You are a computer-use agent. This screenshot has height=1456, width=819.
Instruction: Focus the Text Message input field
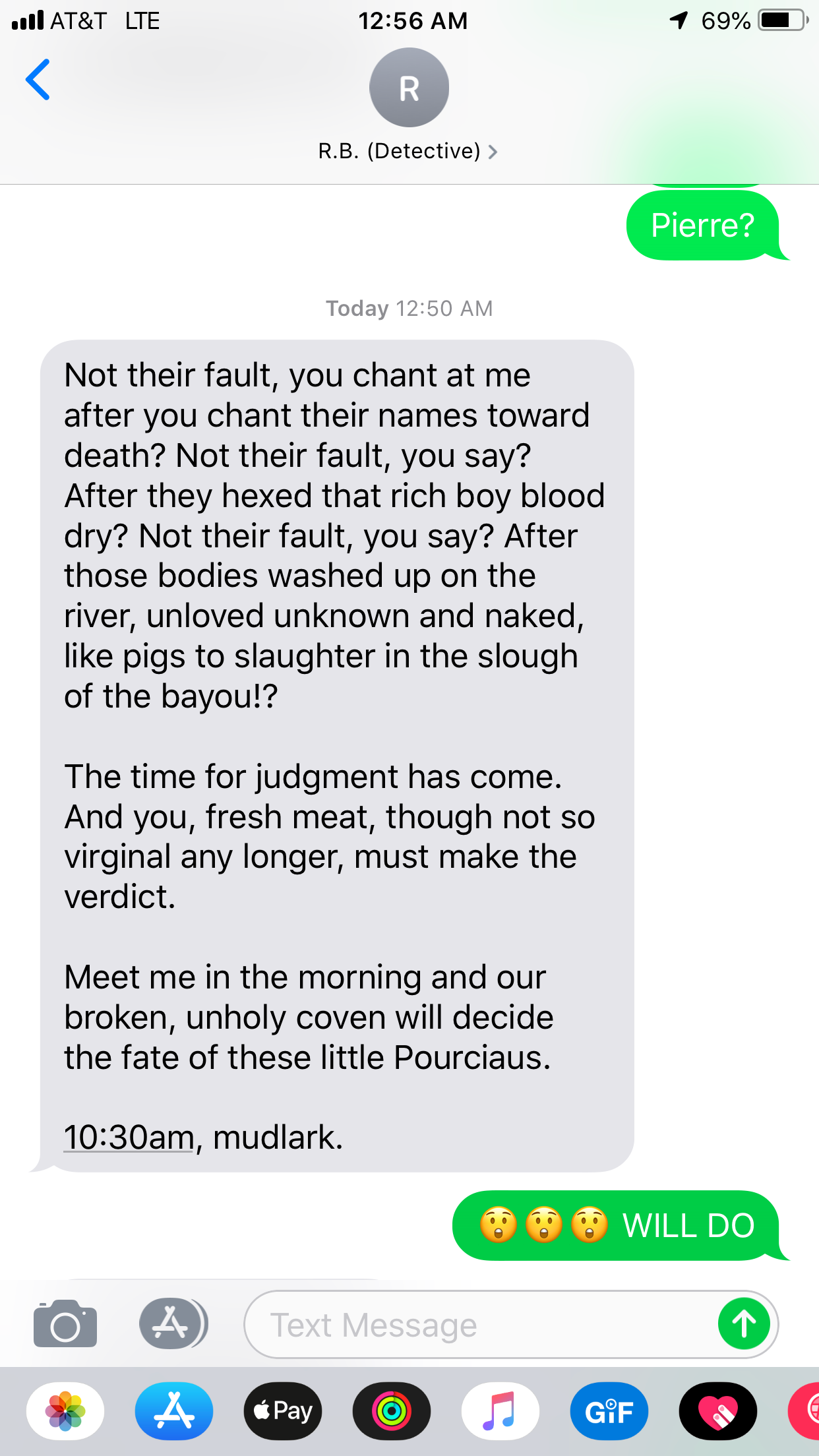(x=475, y=1325)
